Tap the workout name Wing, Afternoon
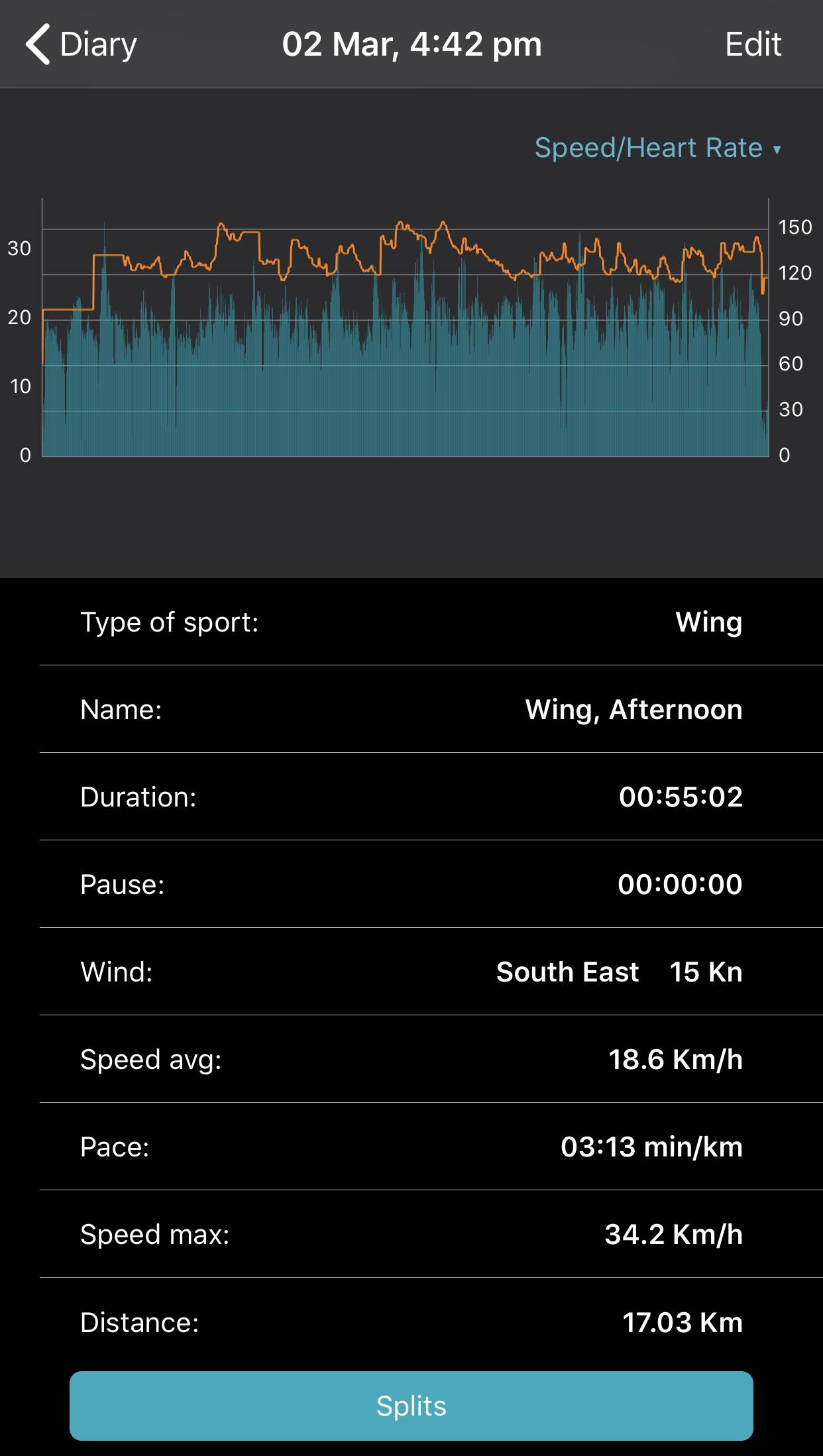 [x=633, y=709]
